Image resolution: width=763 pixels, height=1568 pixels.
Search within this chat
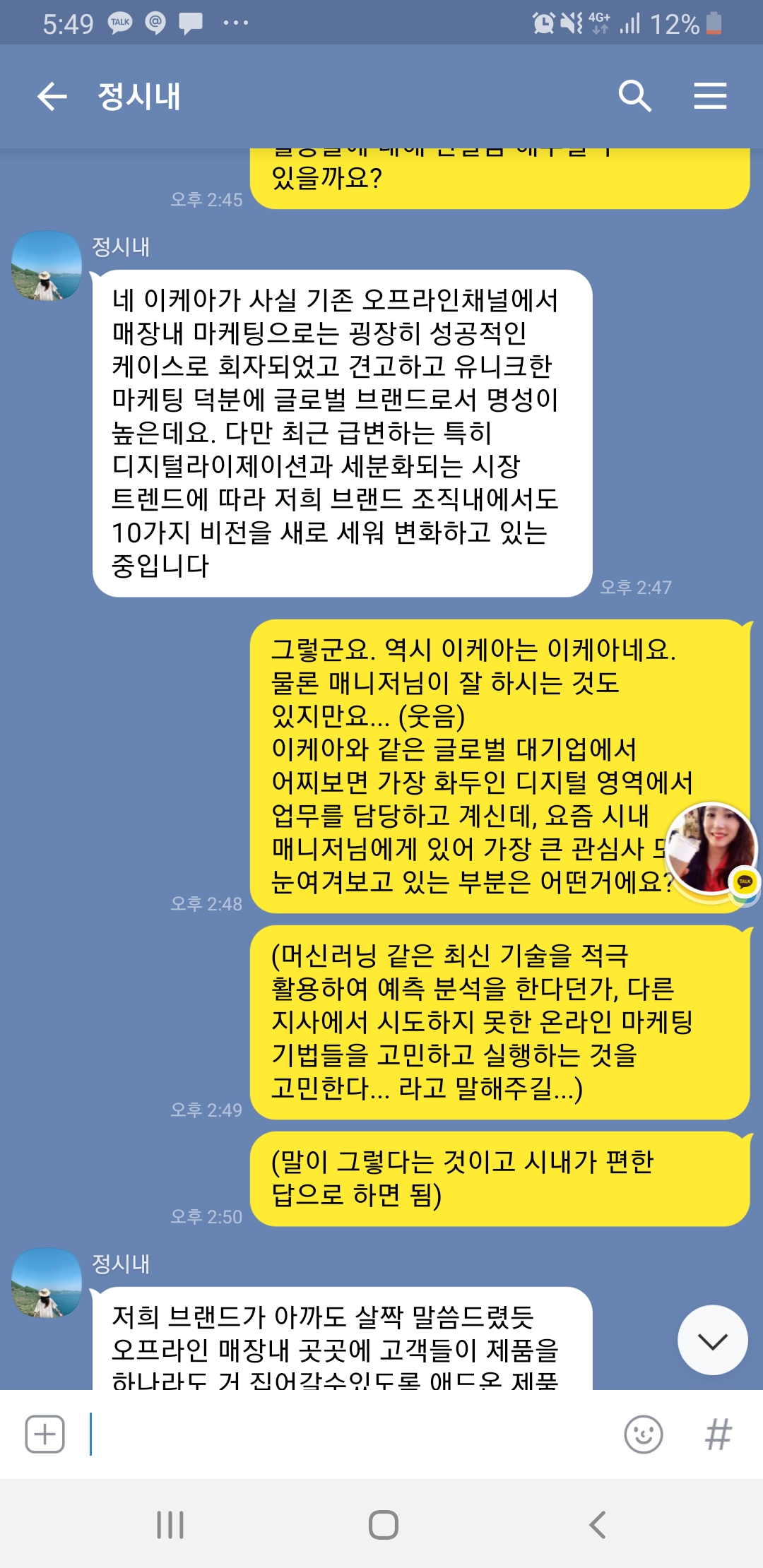(x=634, y=96)
